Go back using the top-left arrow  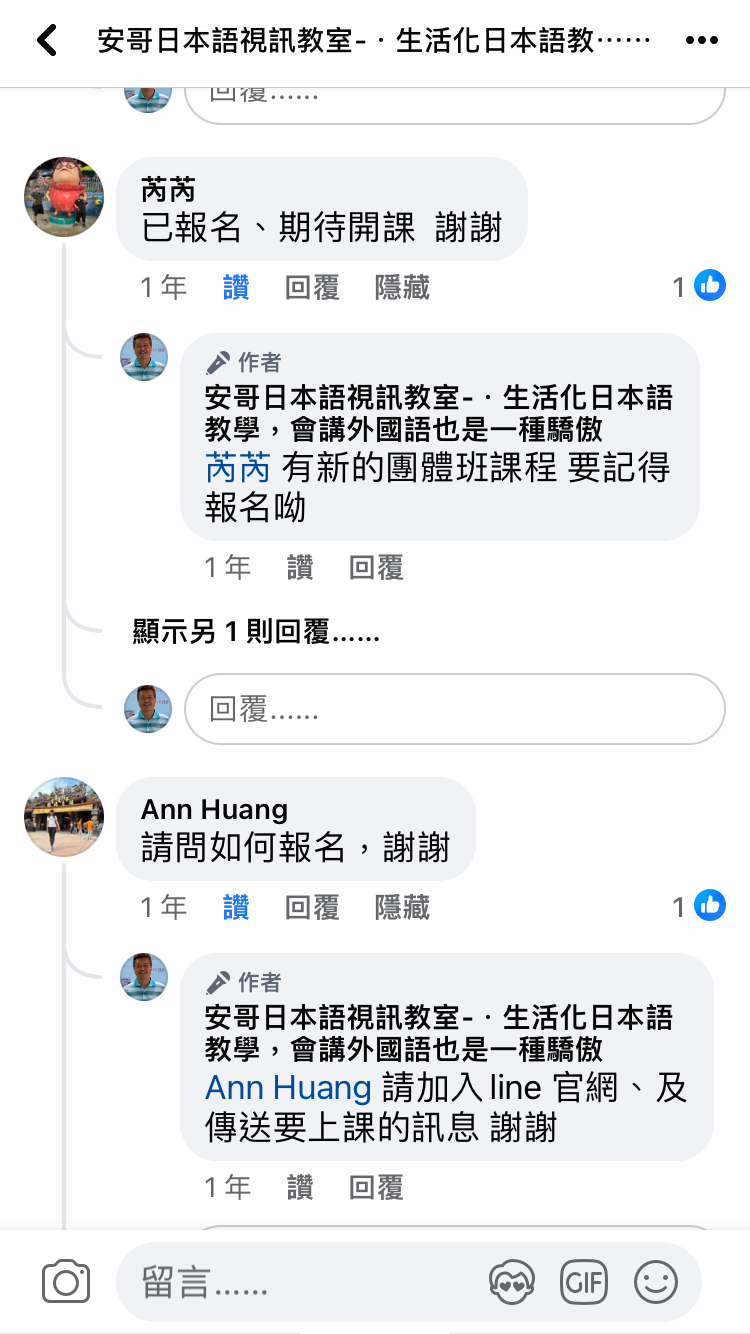(46, 41)
